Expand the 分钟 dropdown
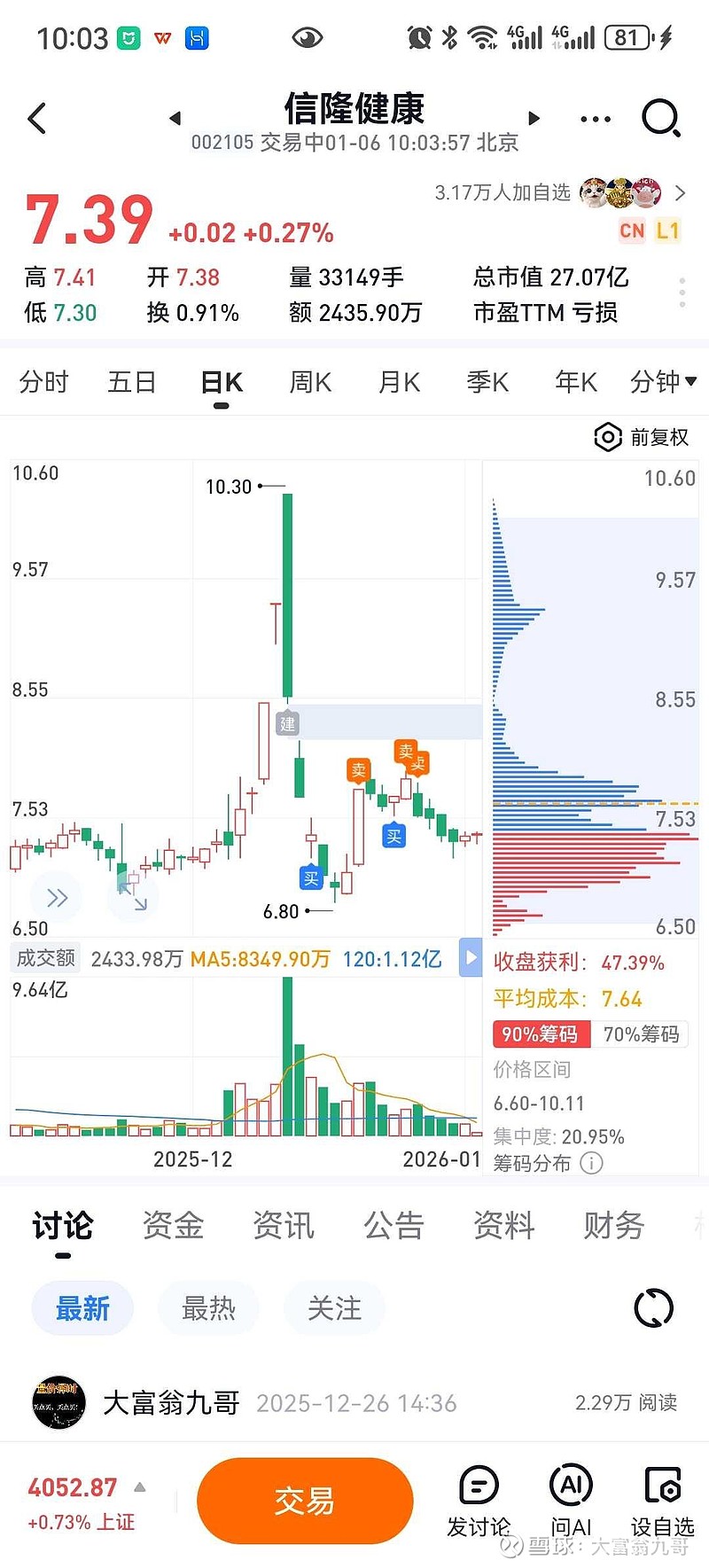This screenshot has height=1568, width=709. [662, 382]
